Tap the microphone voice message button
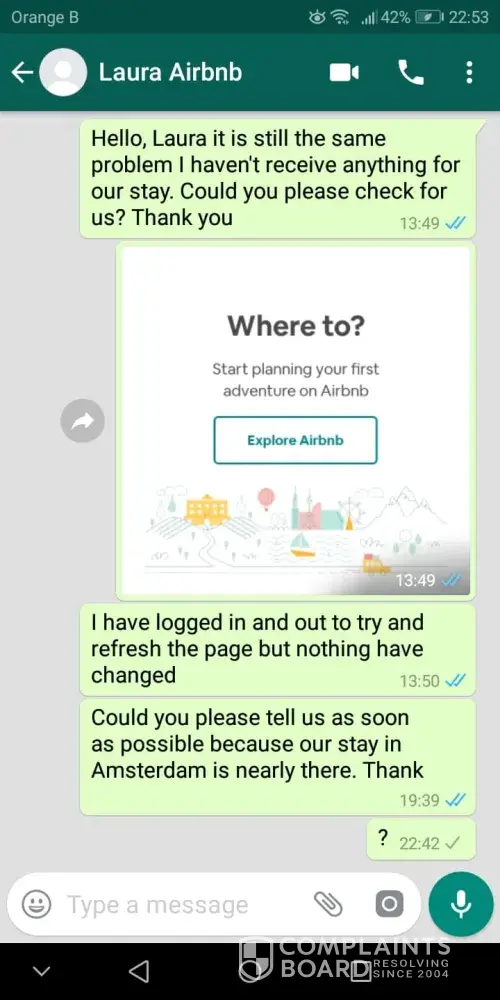The image size is (500, 1000). tap(460, 904)
